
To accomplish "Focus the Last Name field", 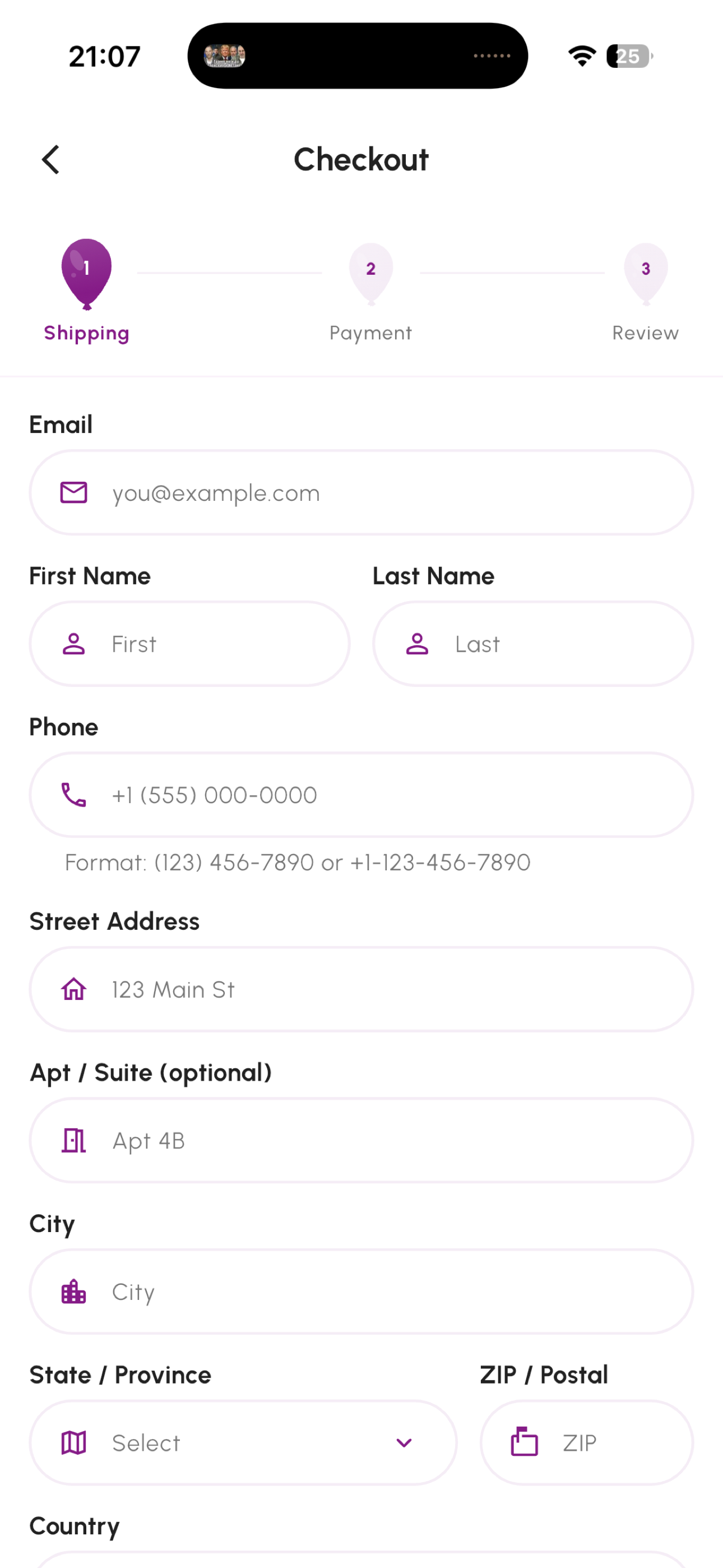I will click(533, 644).
